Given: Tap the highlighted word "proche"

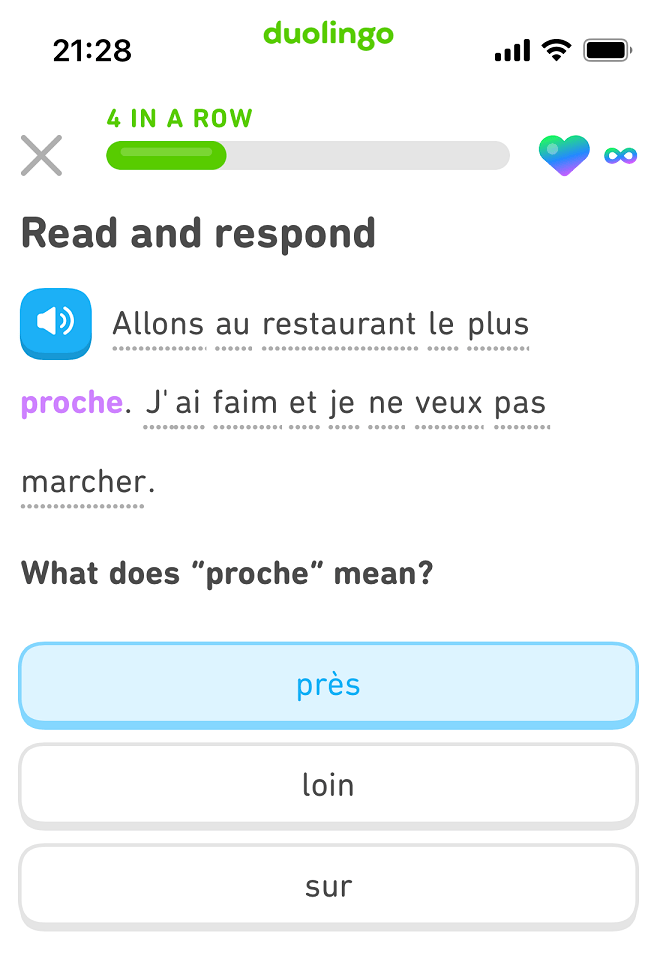Looking at the screenshot, I should (x=71, y=403).
